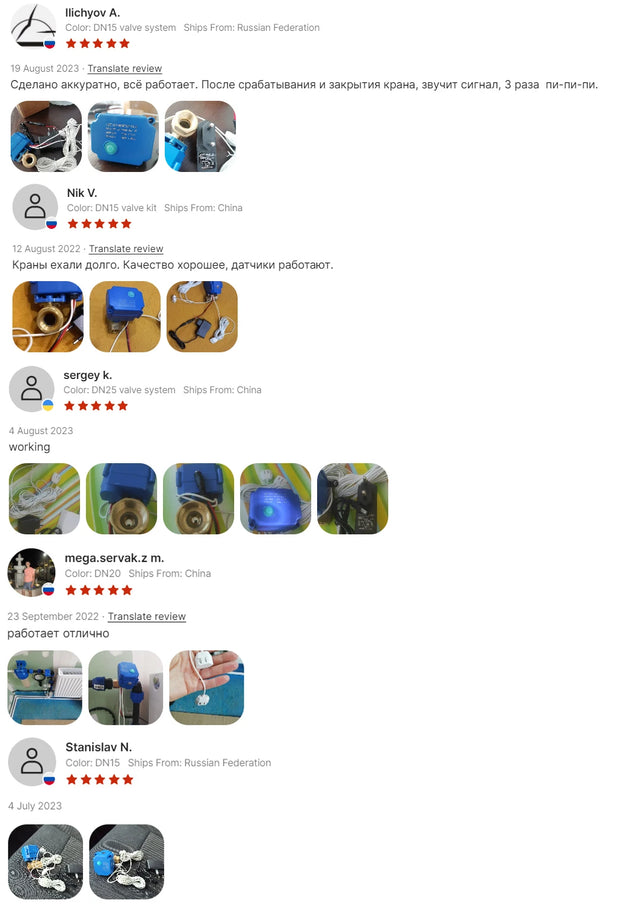The height and width of the screenshot is (905, 620).
Task: Open first photo in Stanislav N.'s review
Action: point(46,861)
